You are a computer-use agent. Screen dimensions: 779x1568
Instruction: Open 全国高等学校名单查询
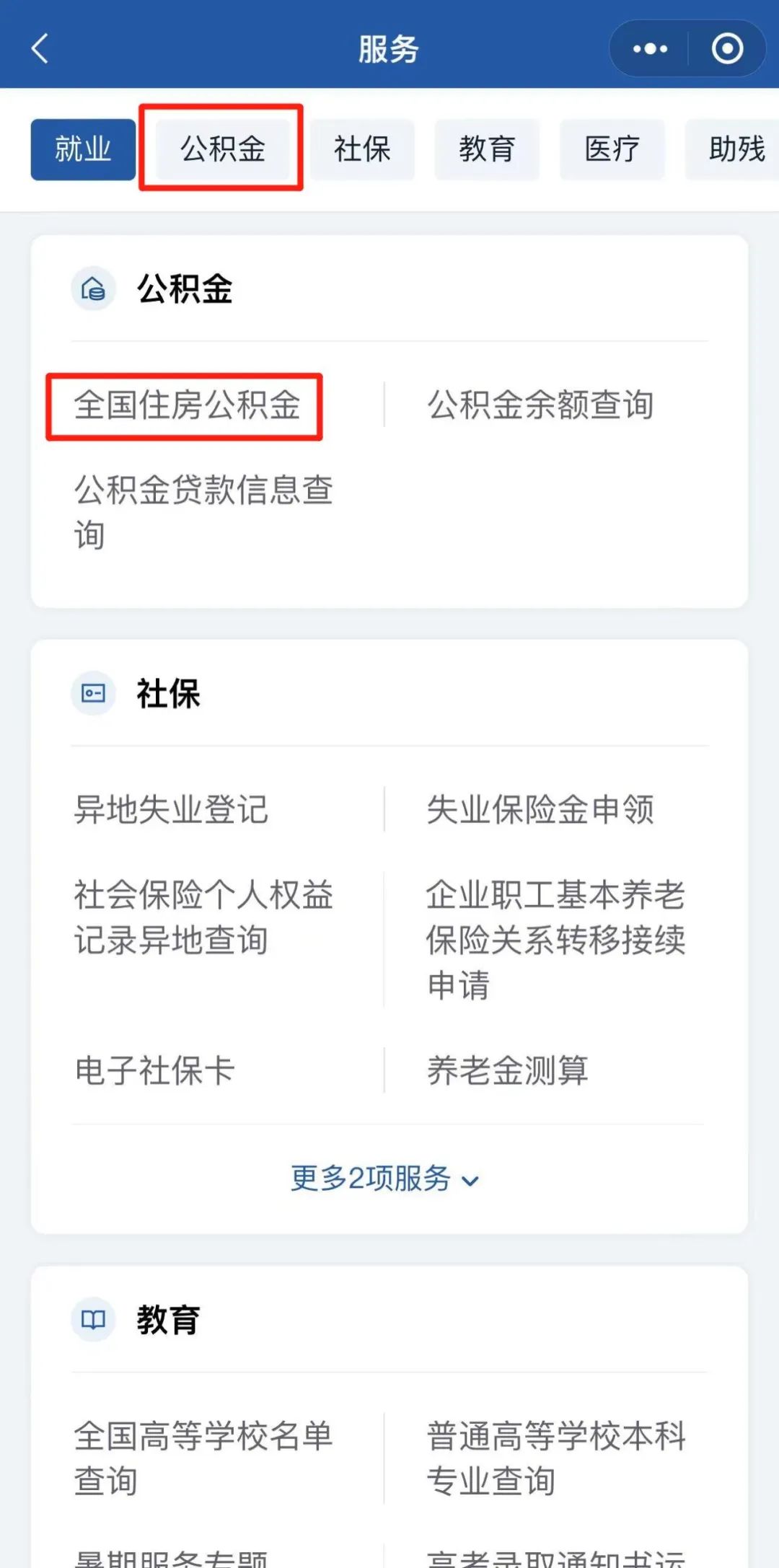tap(203, 1458)
